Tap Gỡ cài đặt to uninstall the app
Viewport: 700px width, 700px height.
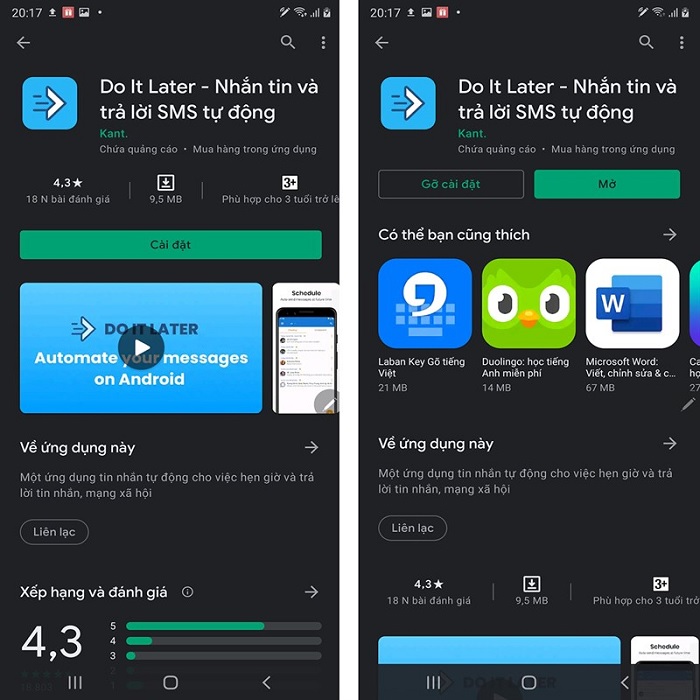click(450, 184)
